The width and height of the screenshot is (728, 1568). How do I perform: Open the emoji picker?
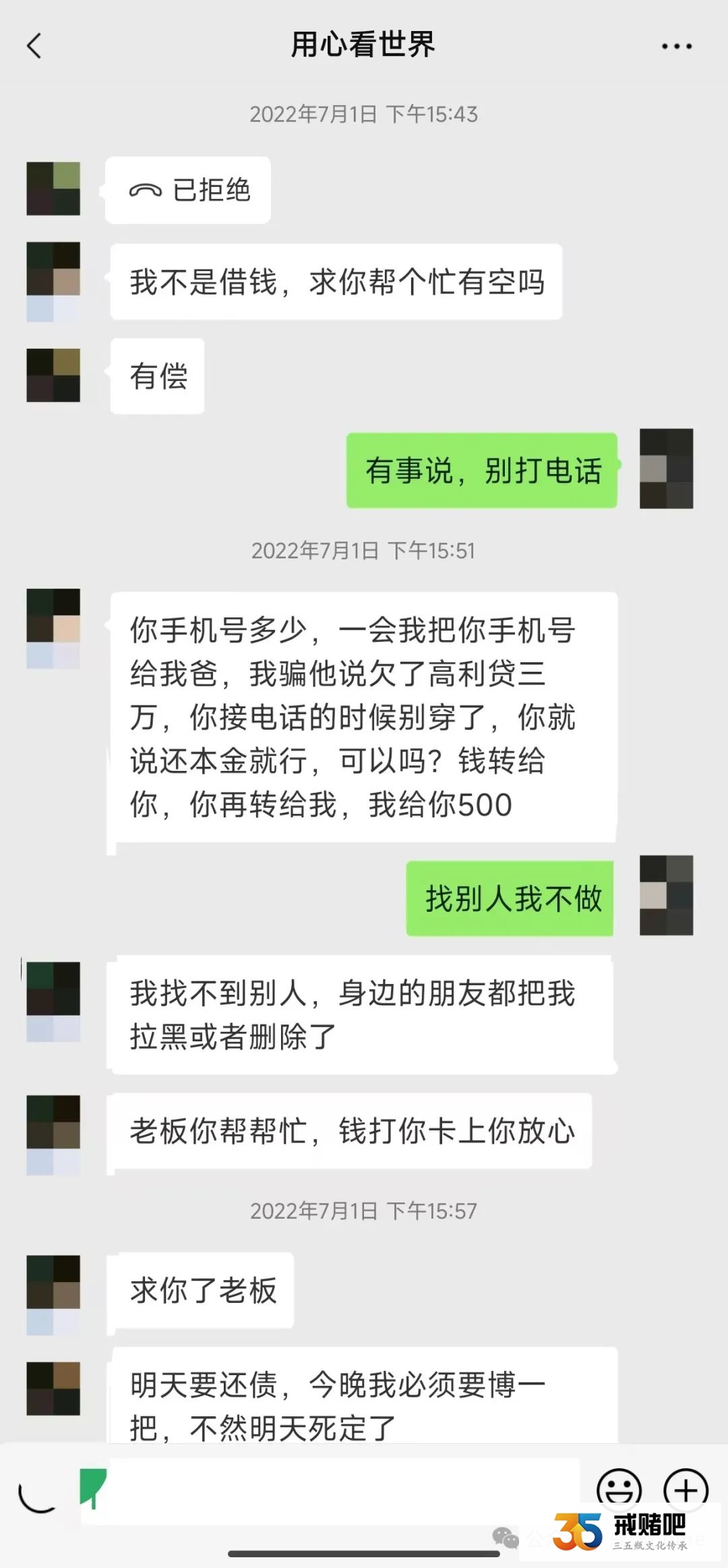pyautogui.click(x=619, y=1489)
